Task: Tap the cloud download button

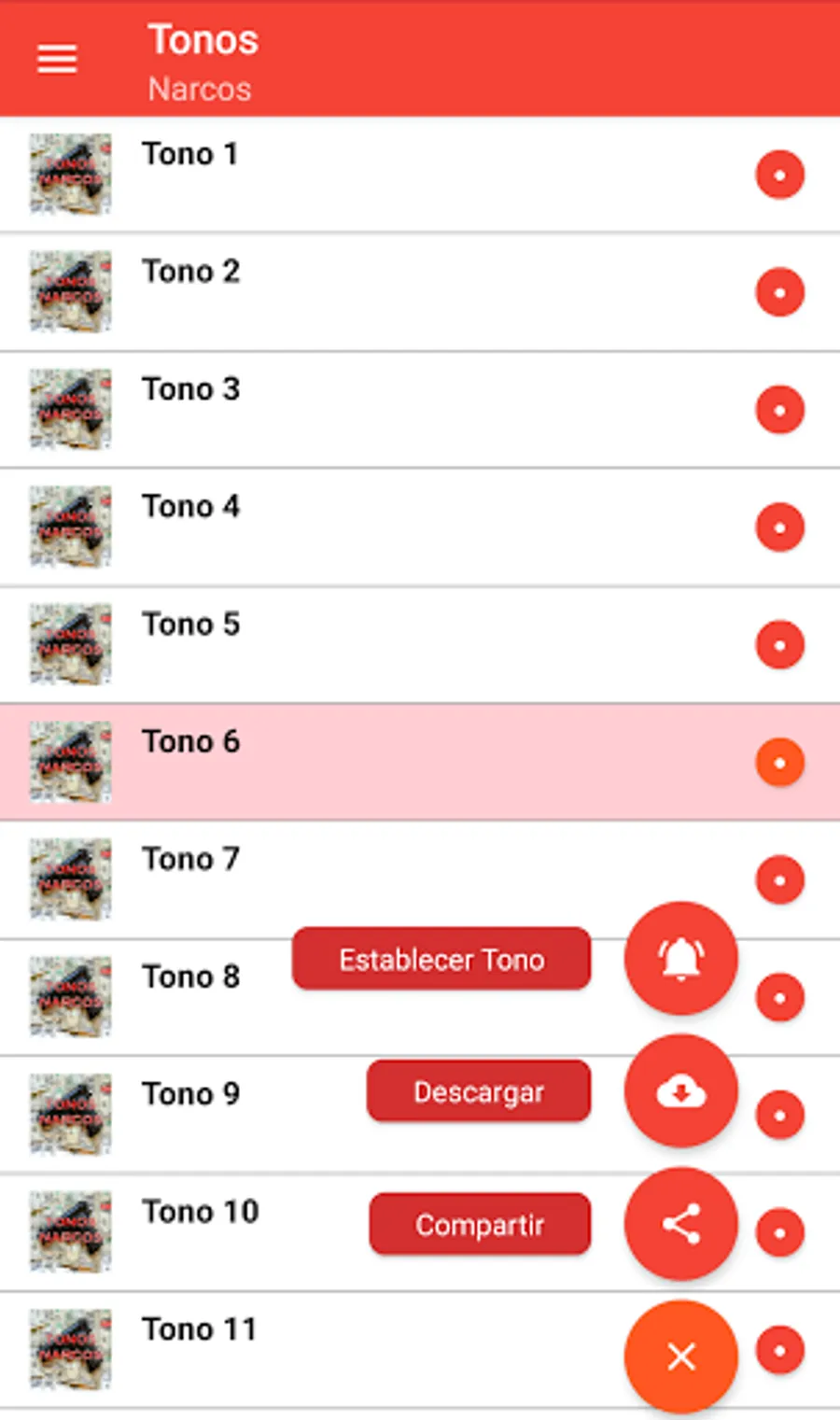Action: point(681,1091)
